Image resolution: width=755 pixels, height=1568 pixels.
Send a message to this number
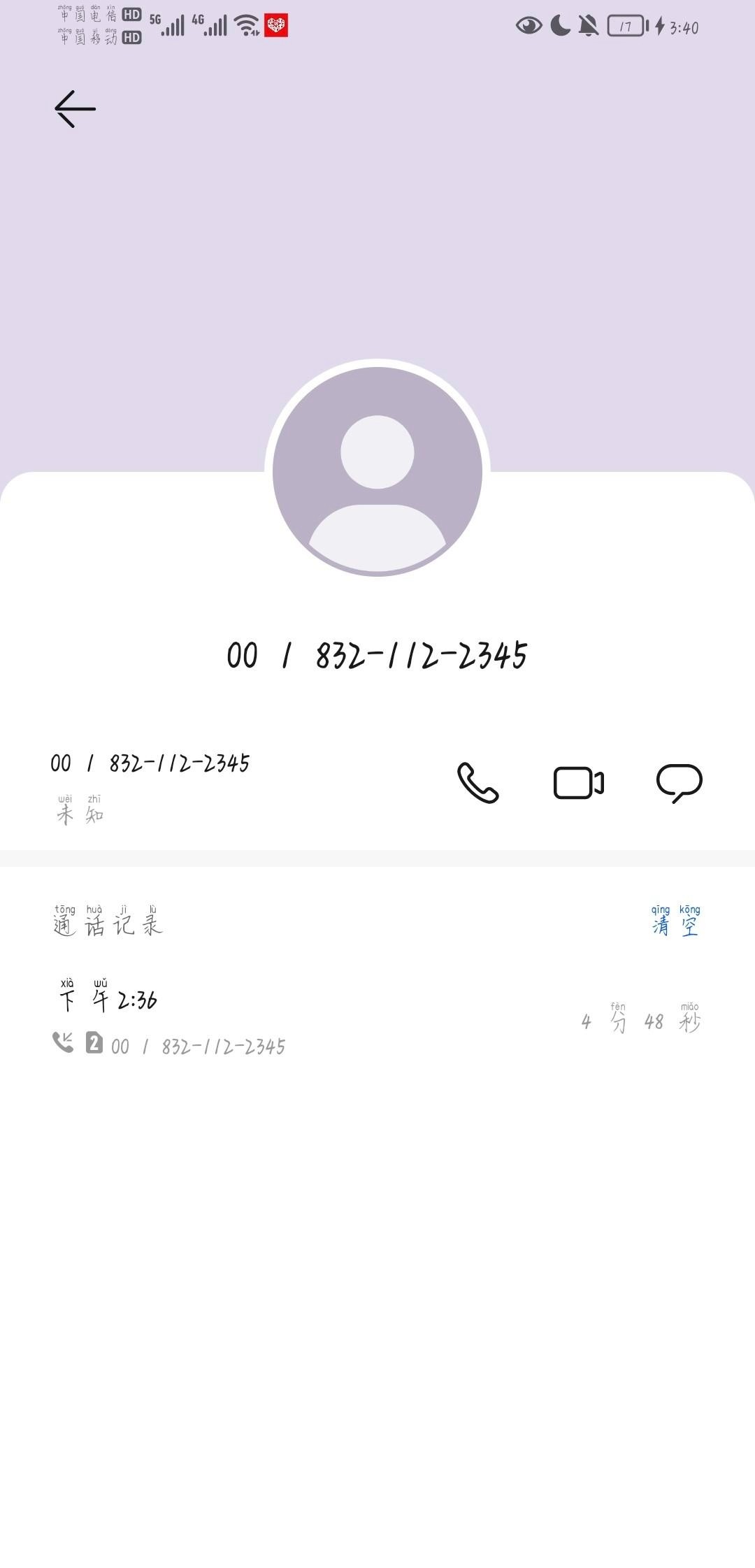679,782
